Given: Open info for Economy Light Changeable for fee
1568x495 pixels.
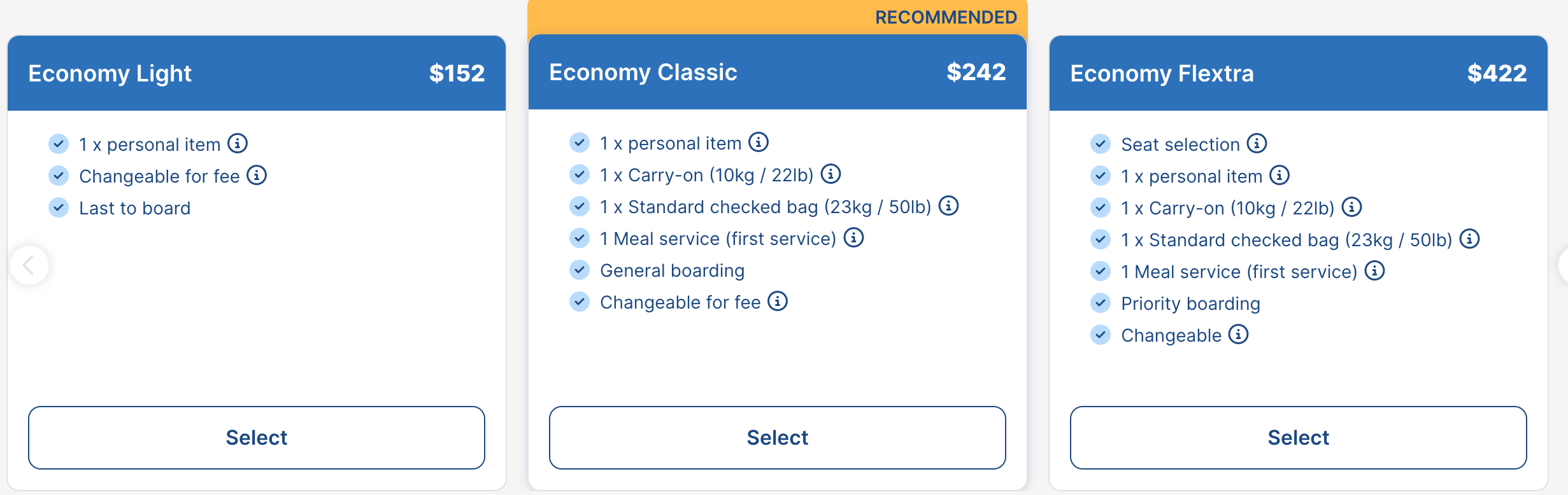Looking at the screenshot, I should (257, 175).
